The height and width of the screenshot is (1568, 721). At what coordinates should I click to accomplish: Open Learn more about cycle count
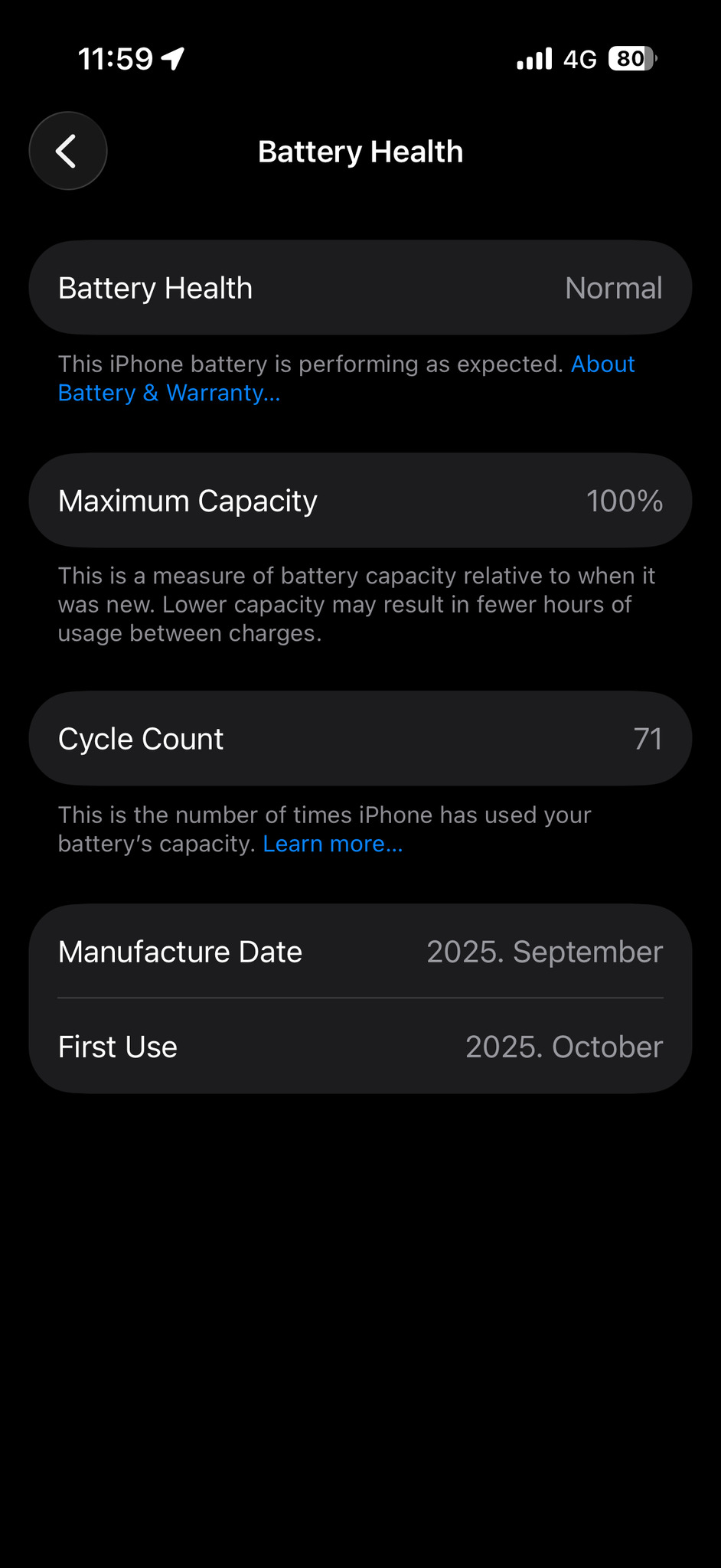pyautogui.click(x=332, y=844)
